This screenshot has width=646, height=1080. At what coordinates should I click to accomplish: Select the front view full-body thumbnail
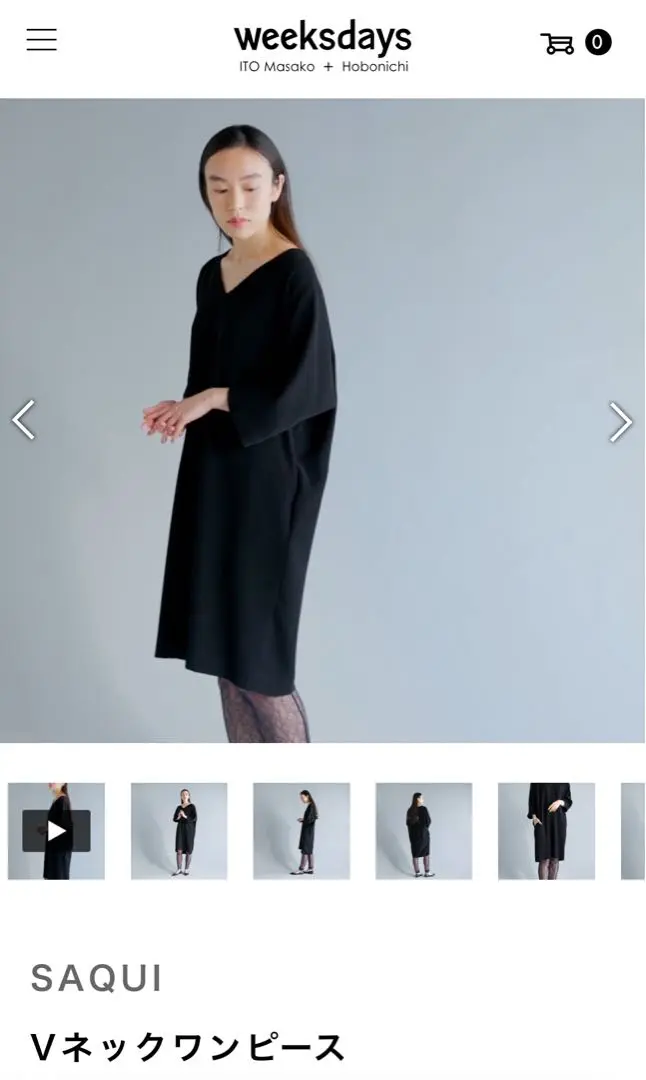[x=179, y=831]
